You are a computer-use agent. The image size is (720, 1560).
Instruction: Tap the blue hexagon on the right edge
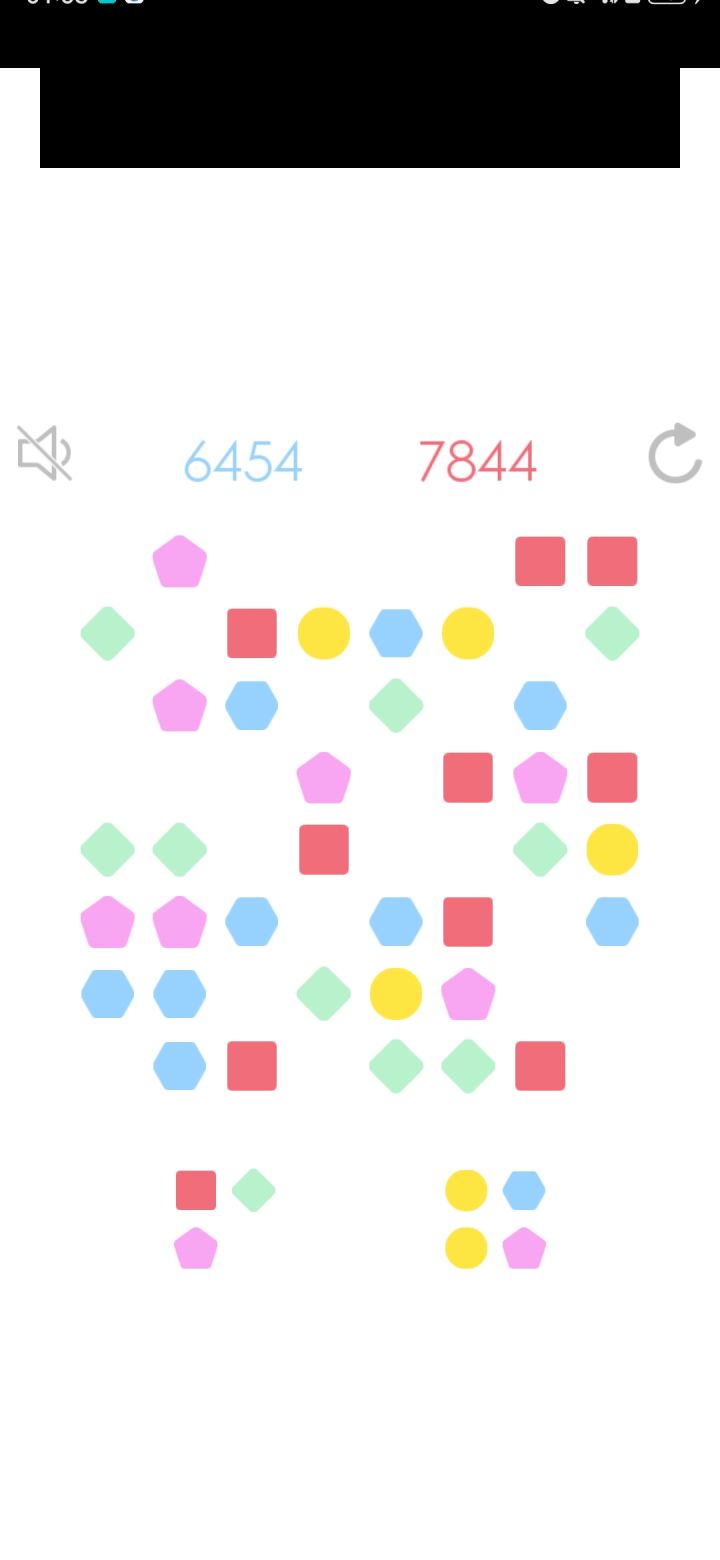coord(611,922)
